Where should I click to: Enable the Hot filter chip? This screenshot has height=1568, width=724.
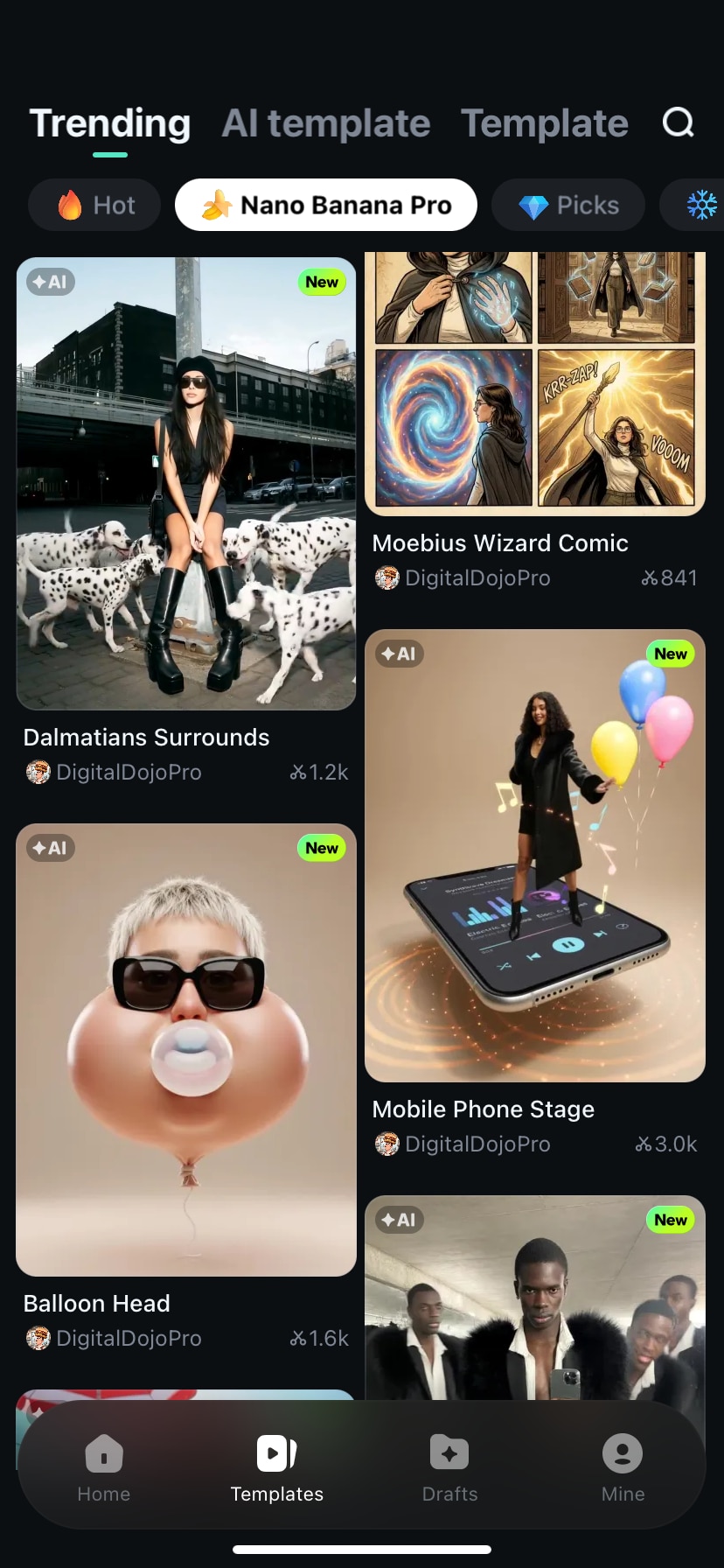pyautogui.click(x=94, y=205)
